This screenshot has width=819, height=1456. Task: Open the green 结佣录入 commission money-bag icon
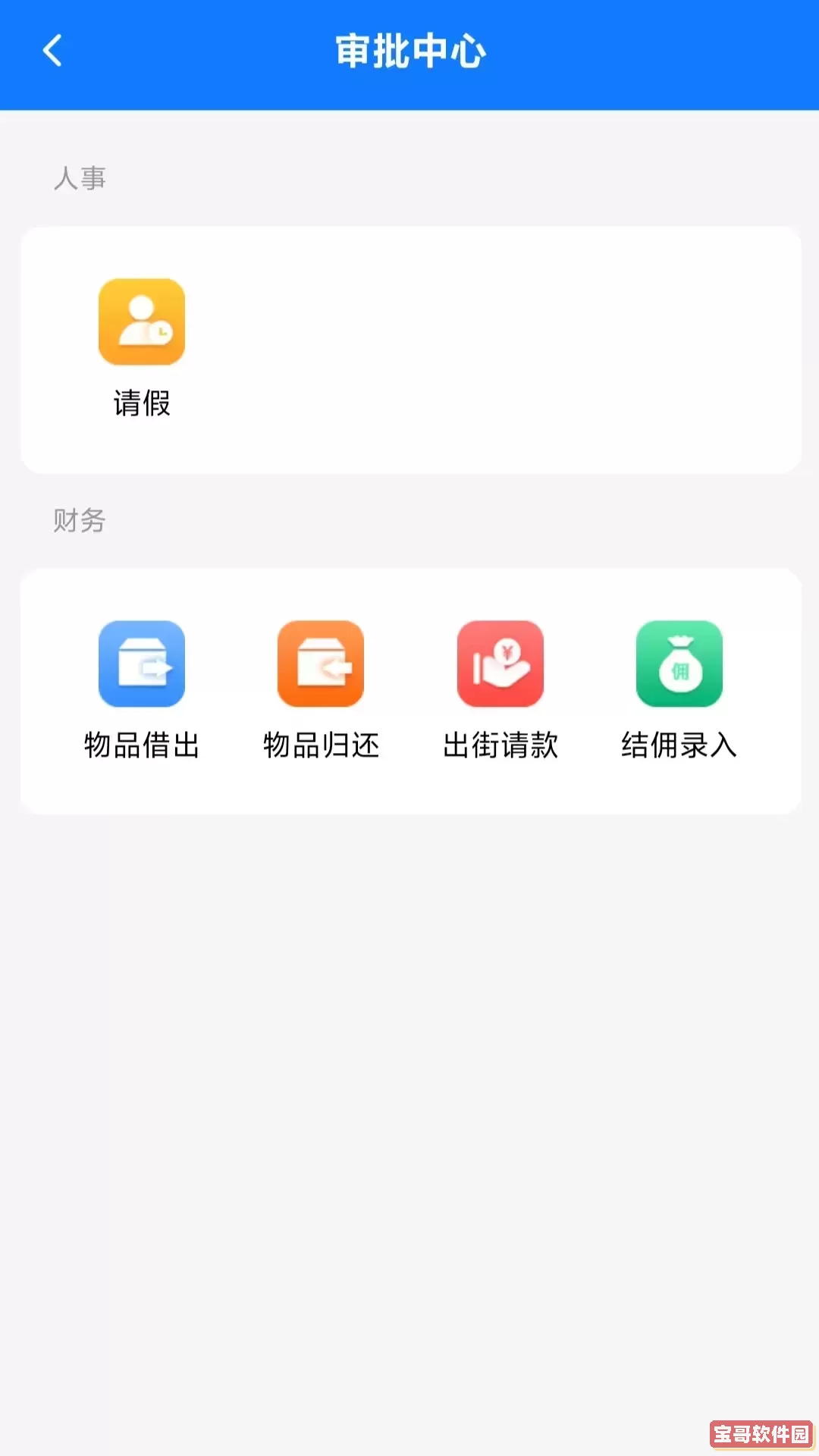tap(679, 663)
